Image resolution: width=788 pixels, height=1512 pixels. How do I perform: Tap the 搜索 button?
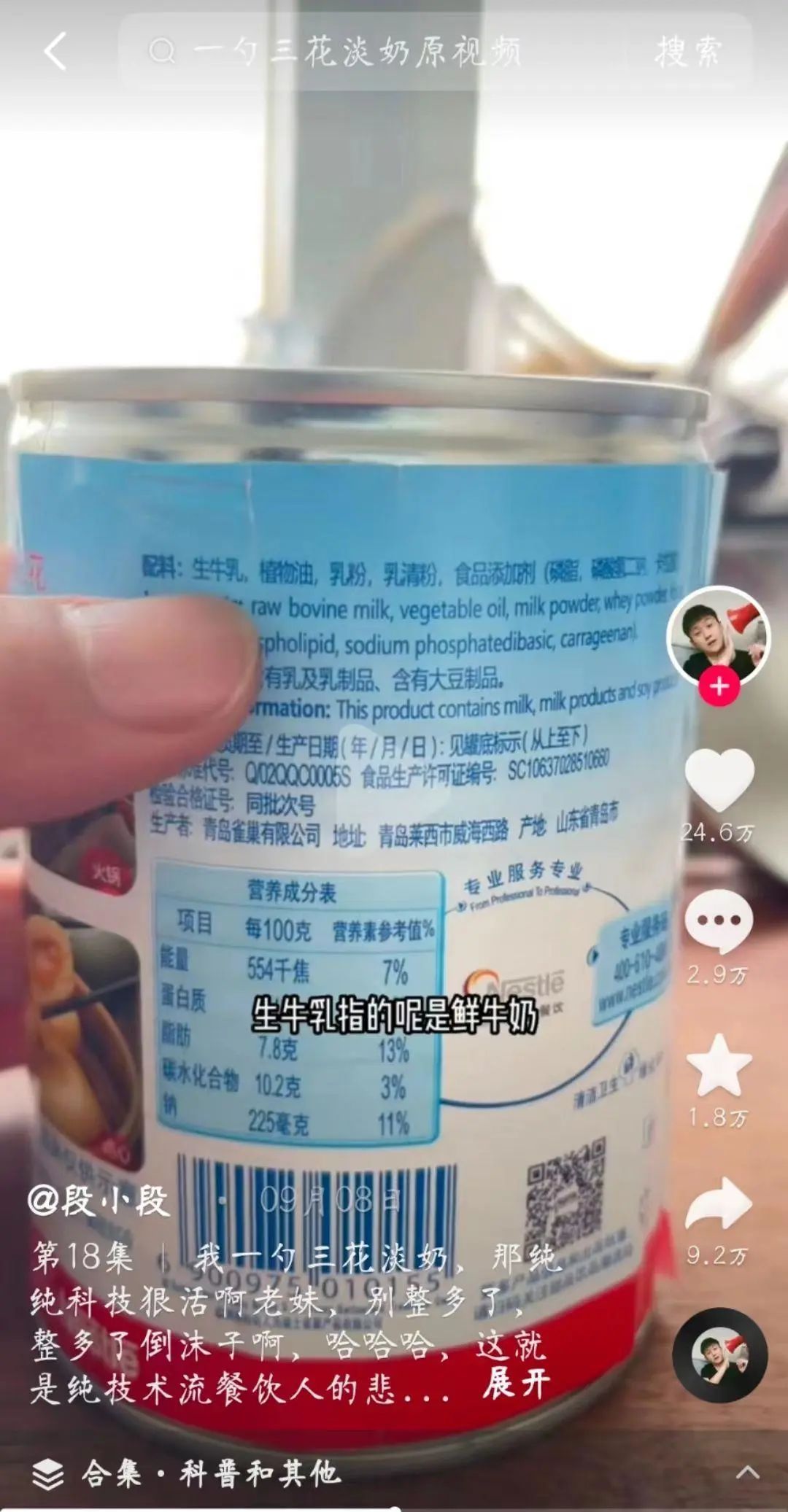[x=687, y=51]
